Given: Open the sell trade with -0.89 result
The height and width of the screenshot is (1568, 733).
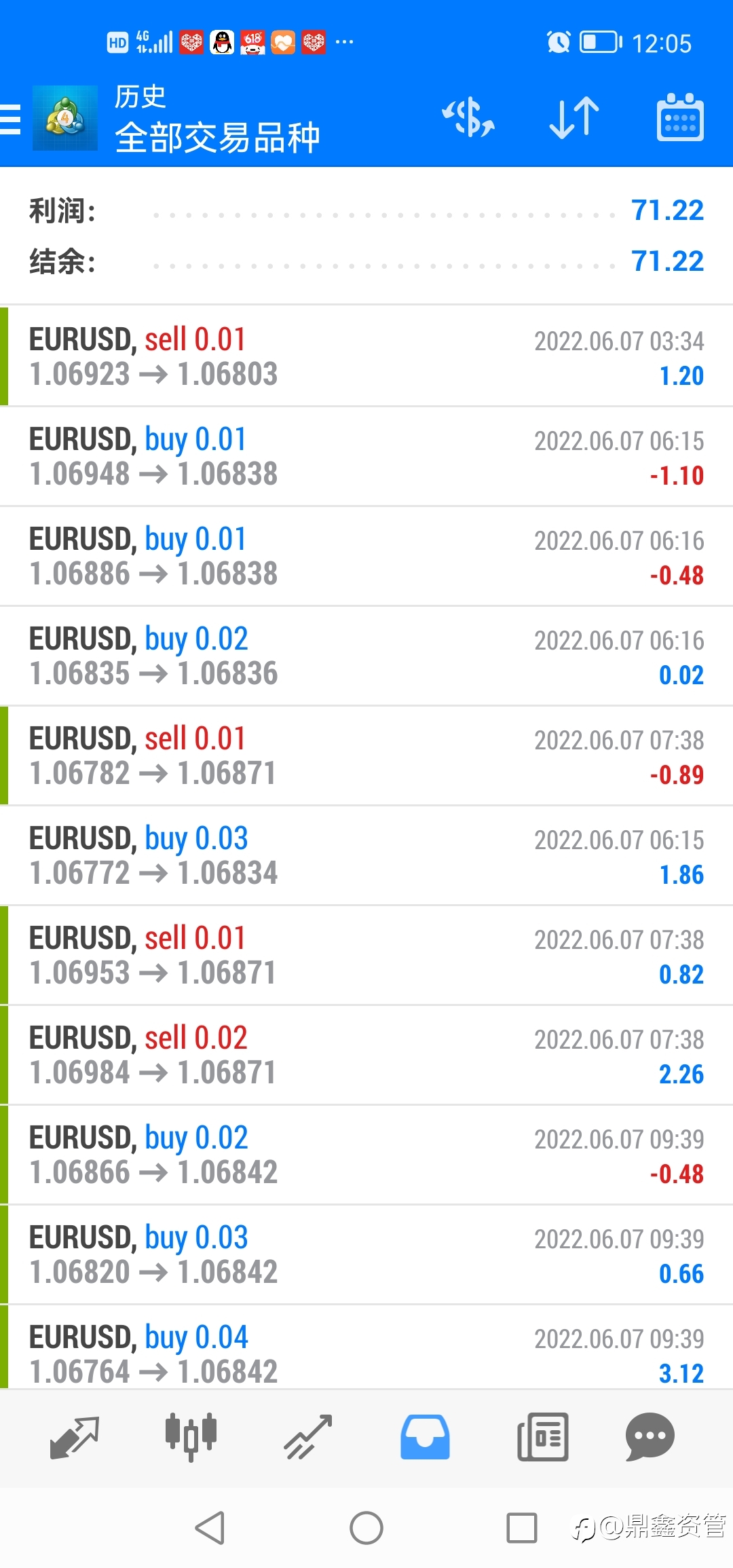Looking at the screenshot, I should pyautogui.click(x=366, y=755).
